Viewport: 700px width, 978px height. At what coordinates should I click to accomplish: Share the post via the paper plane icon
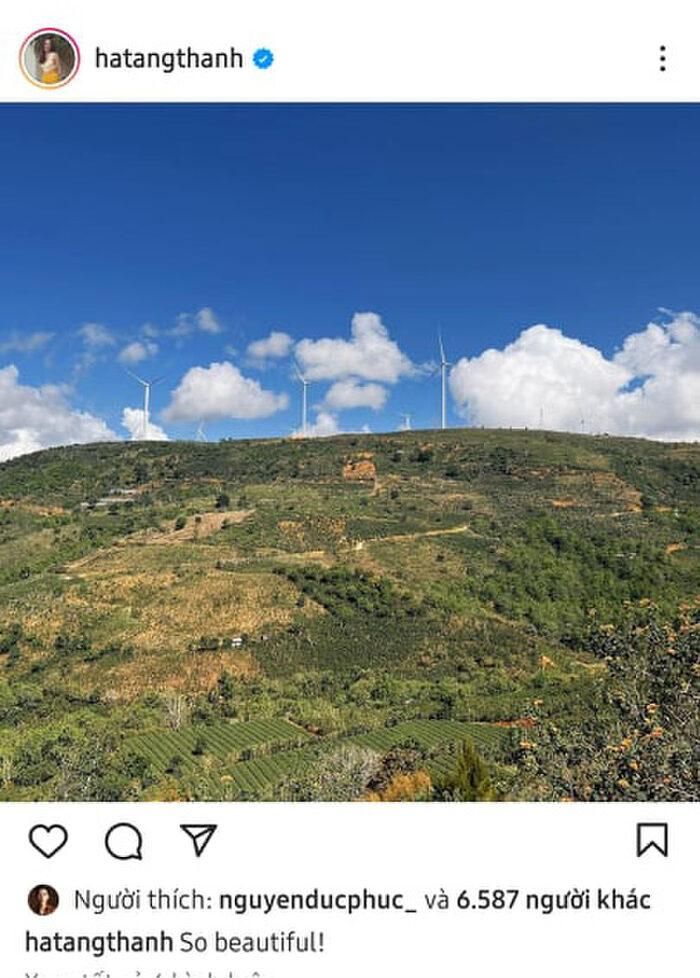click(198, 840)
